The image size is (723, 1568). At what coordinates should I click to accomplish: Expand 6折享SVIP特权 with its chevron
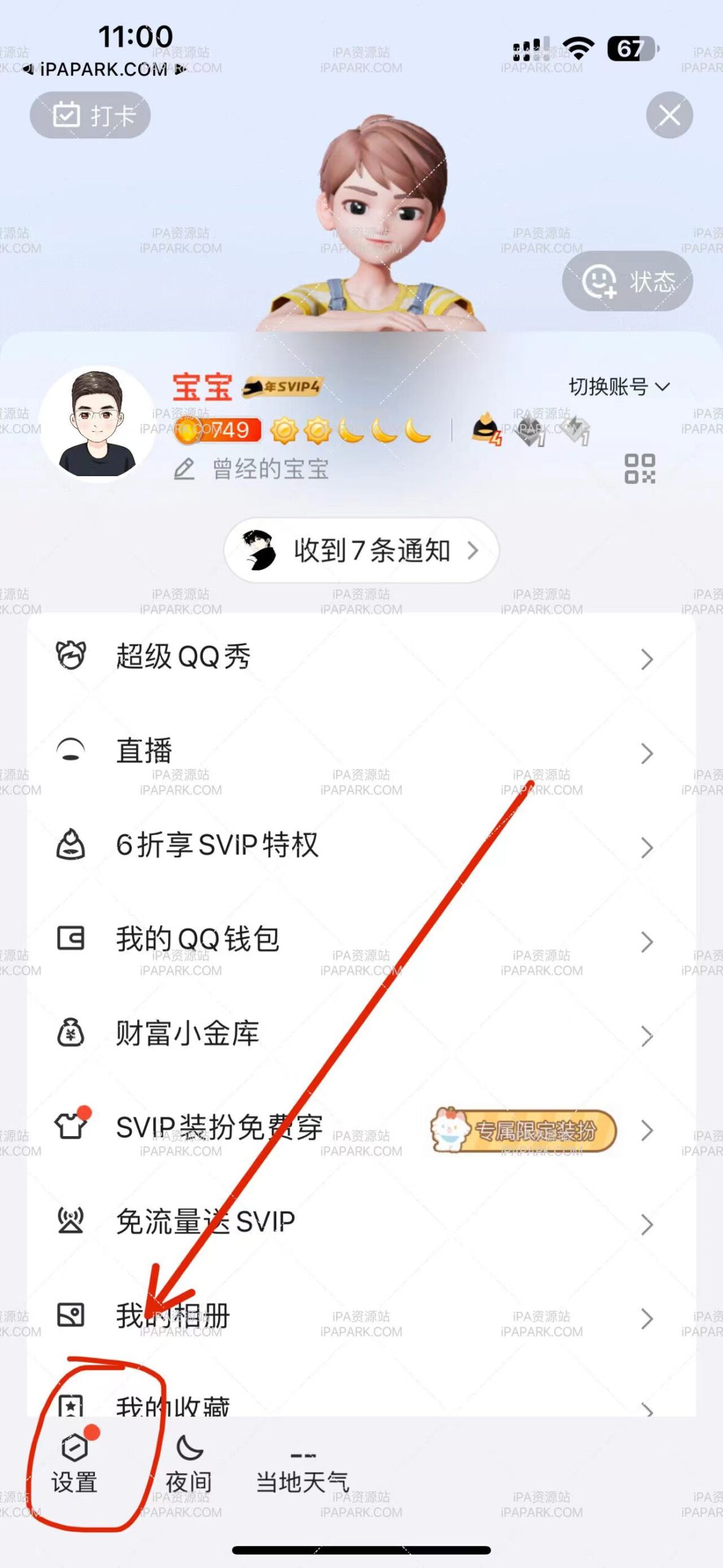pos(646,846)
